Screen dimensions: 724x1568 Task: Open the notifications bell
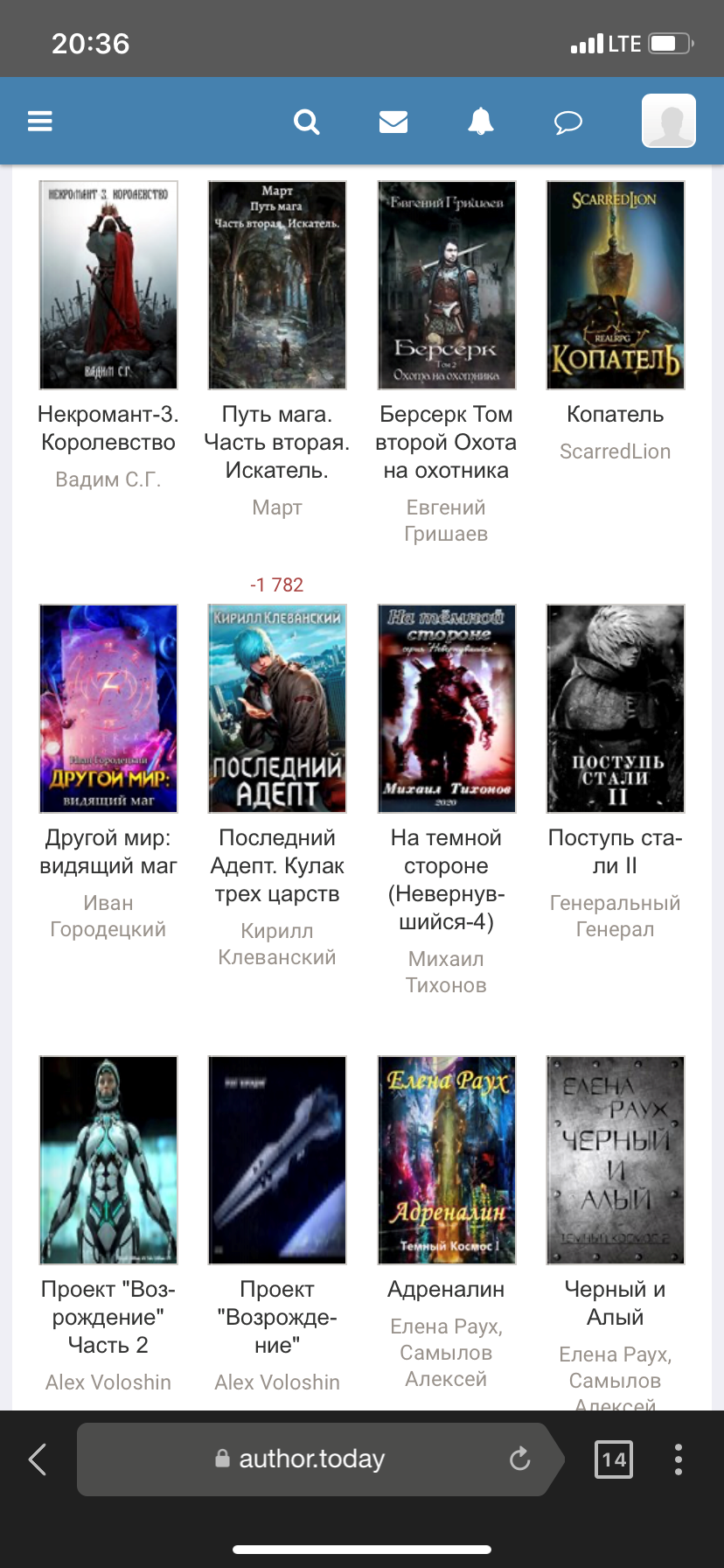click(480, 121)
